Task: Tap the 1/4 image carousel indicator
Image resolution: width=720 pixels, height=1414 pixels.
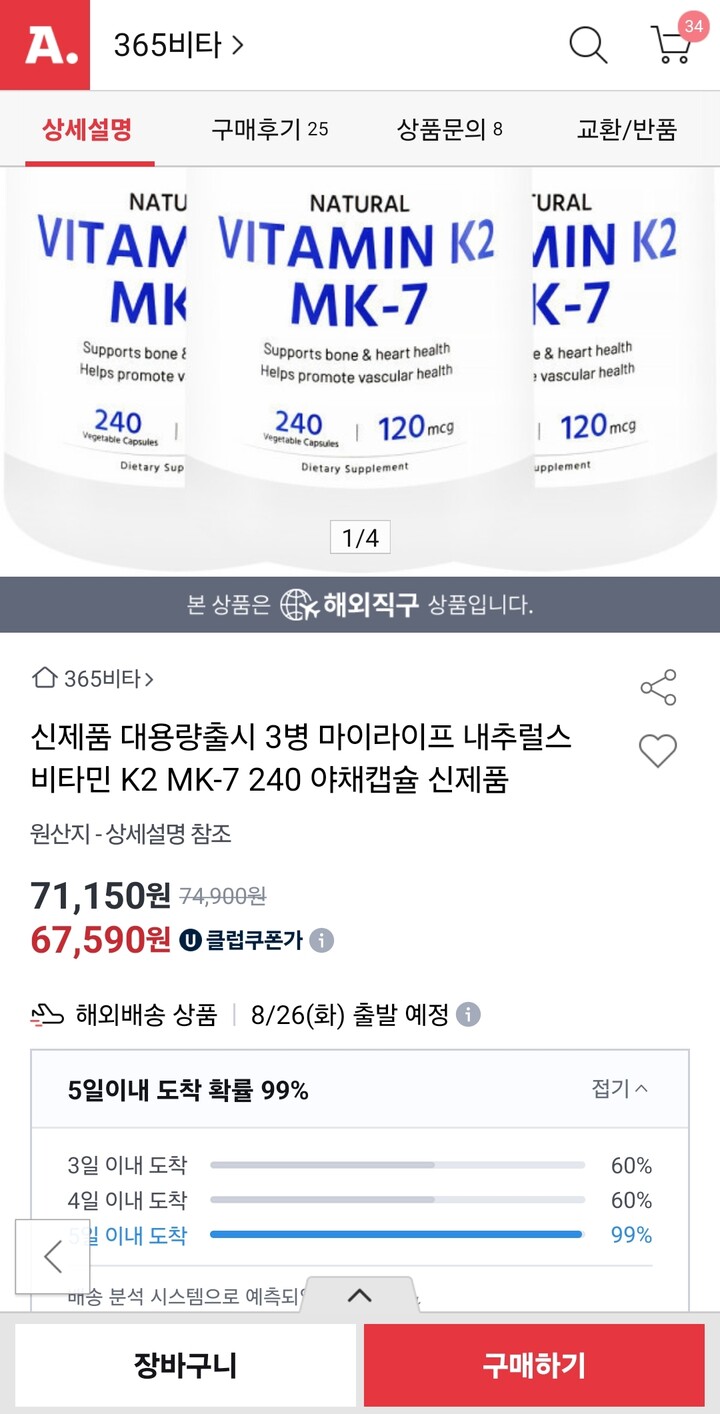Action: (x=360, y=538)
